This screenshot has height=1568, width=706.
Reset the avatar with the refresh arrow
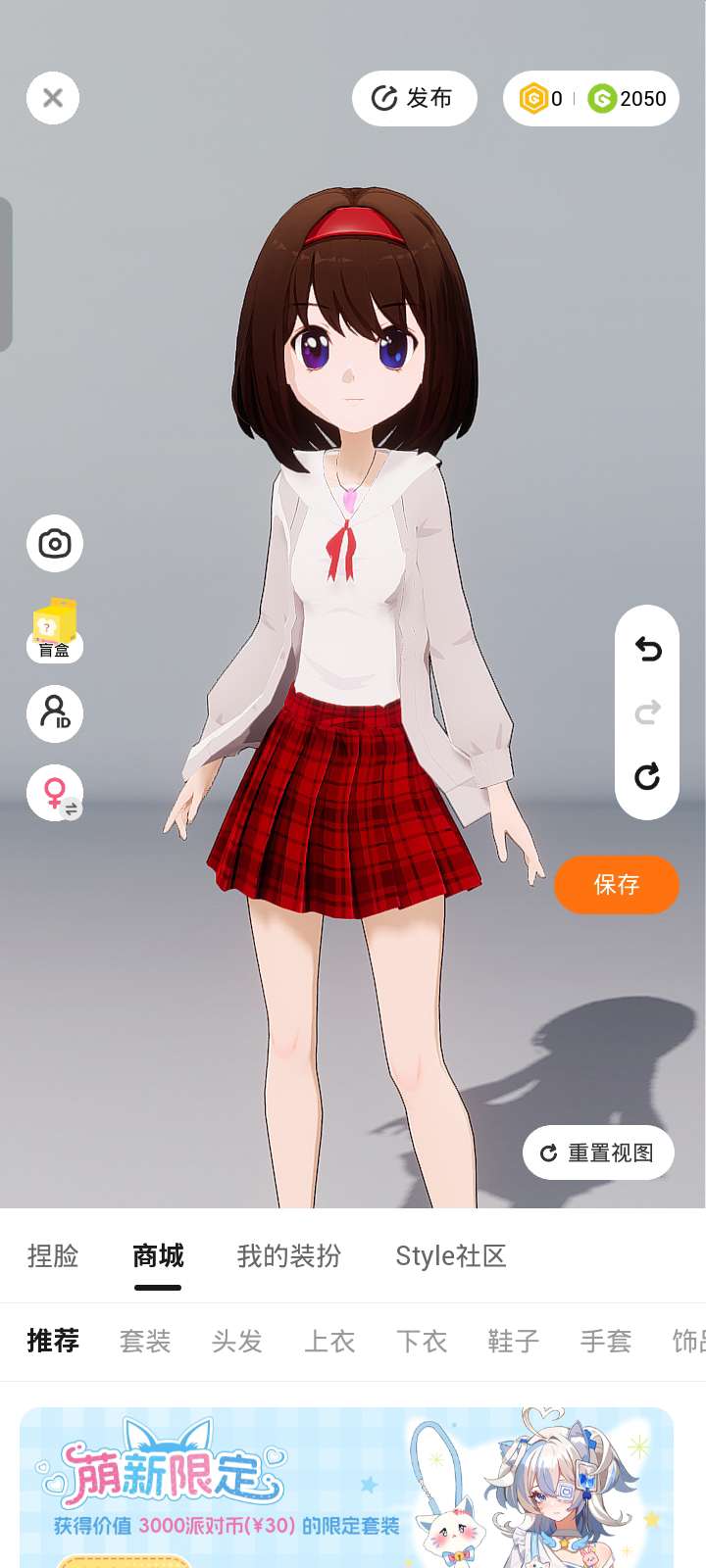647,776
